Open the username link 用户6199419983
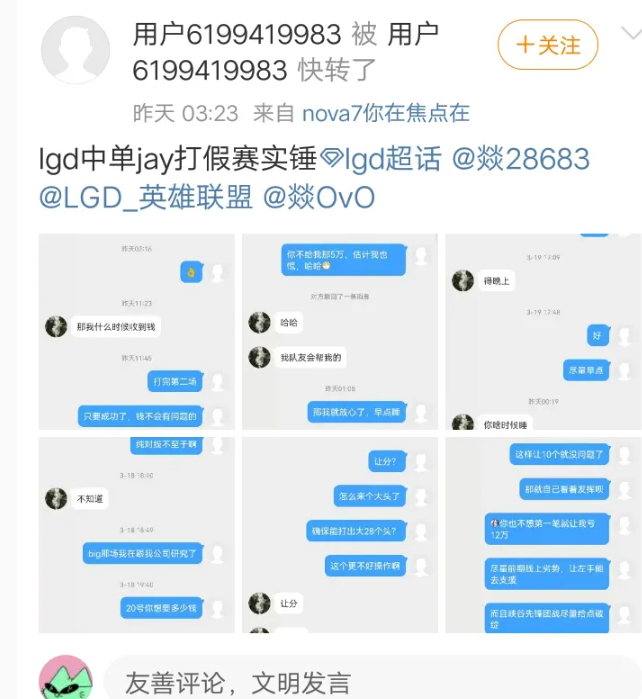 pos(237,35)
